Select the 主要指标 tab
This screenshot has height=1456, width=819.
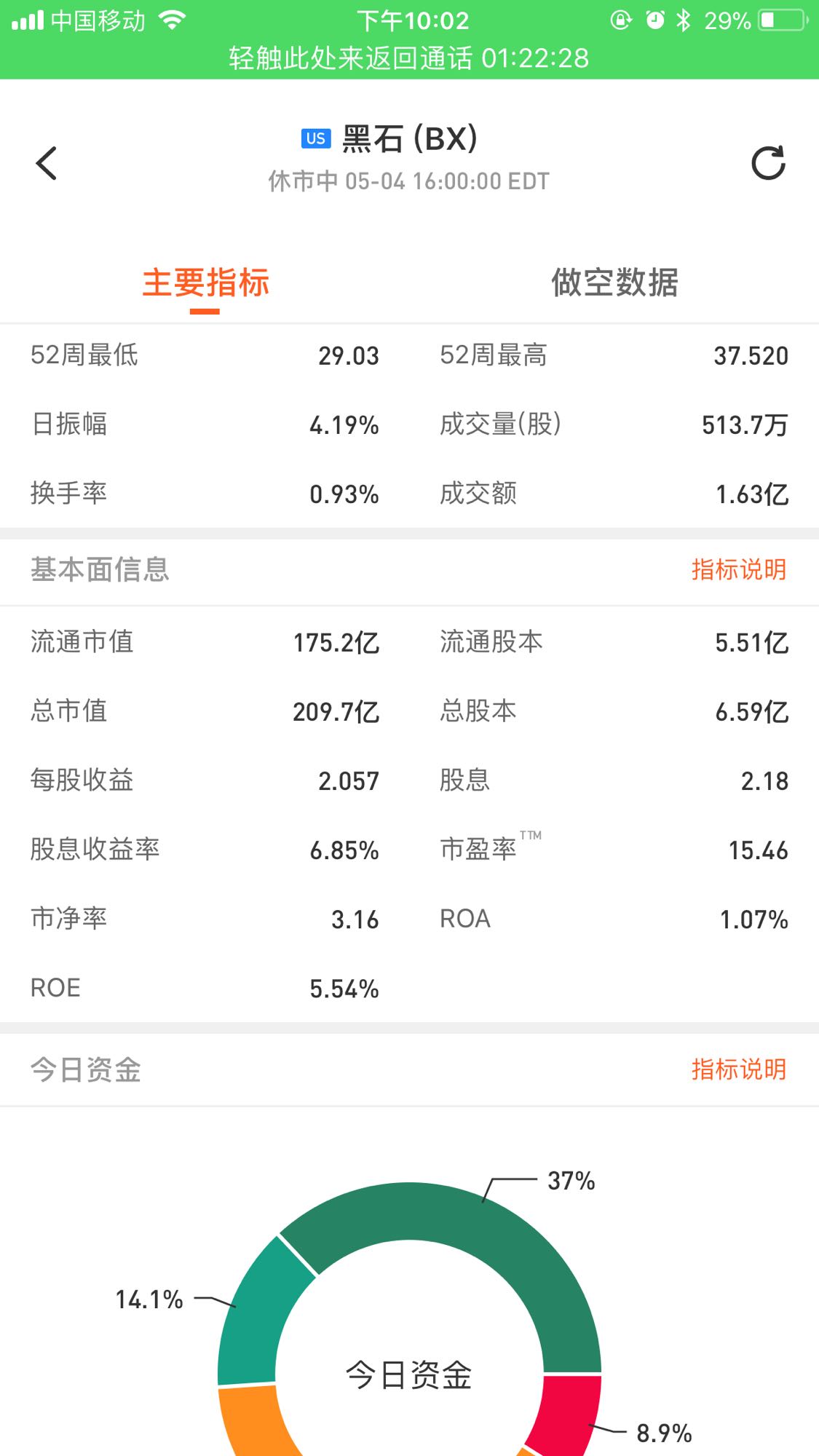point(205,282)
